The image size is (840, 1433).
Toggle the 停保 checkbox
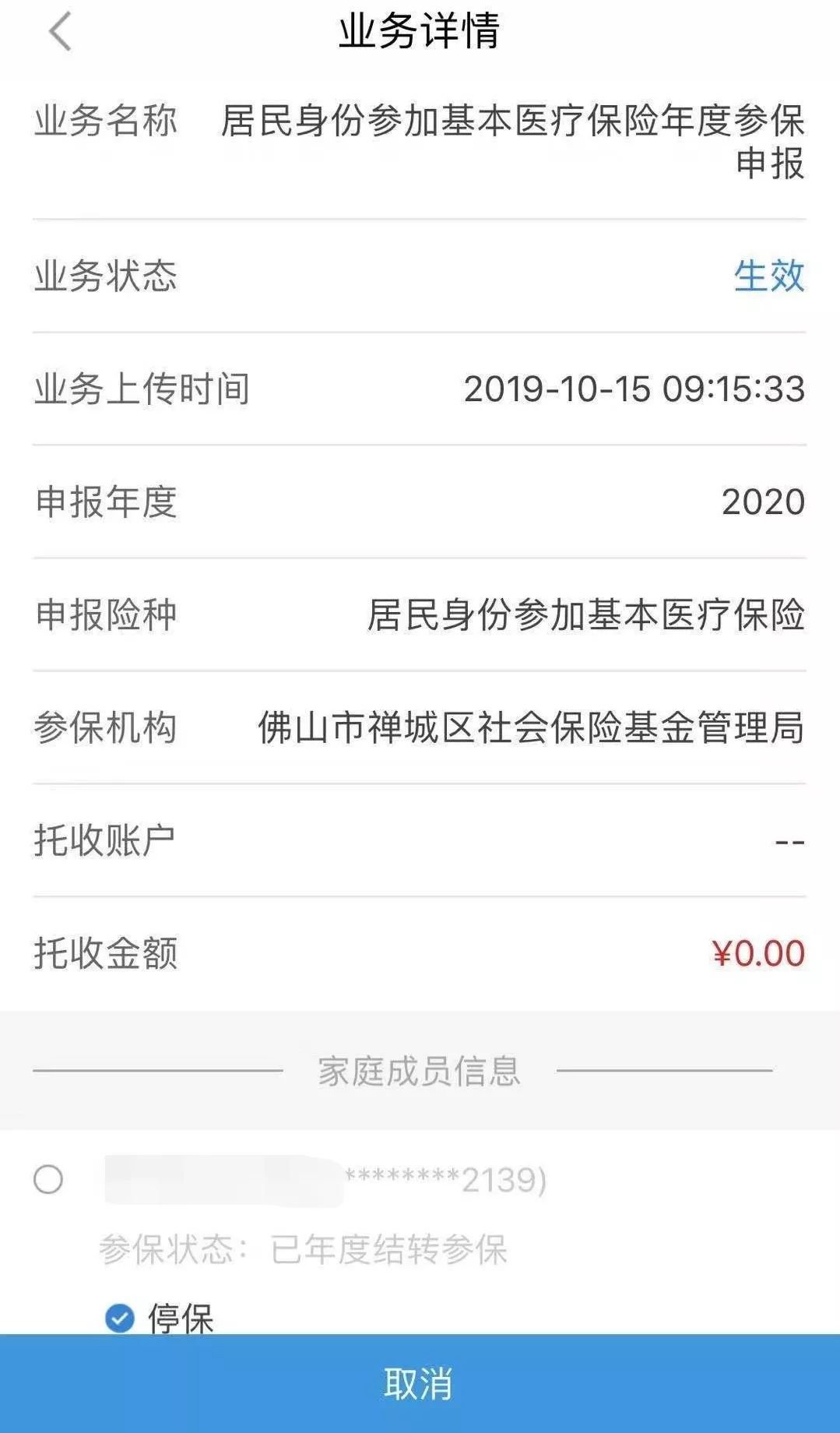(x=120, y=1318)
